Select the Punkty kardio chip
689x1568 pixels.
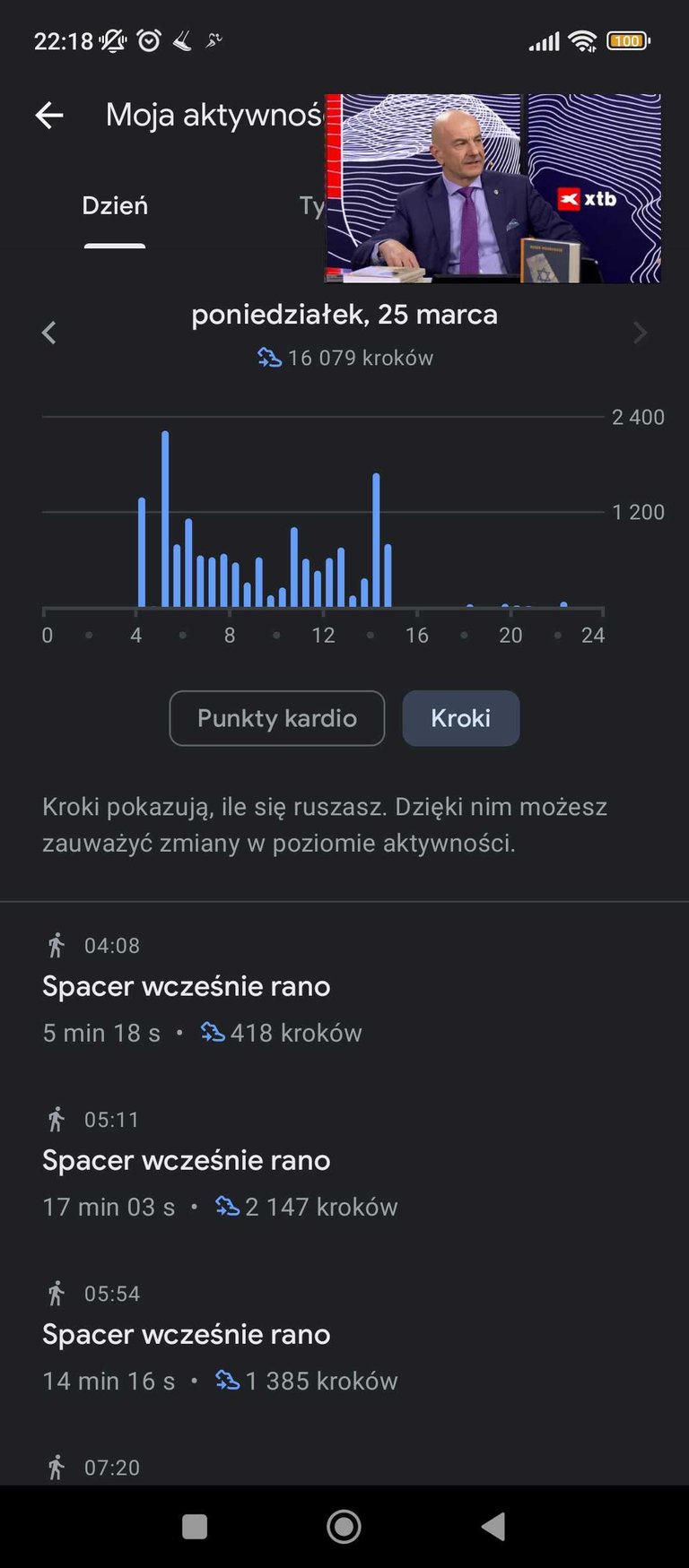coord(276,718)
